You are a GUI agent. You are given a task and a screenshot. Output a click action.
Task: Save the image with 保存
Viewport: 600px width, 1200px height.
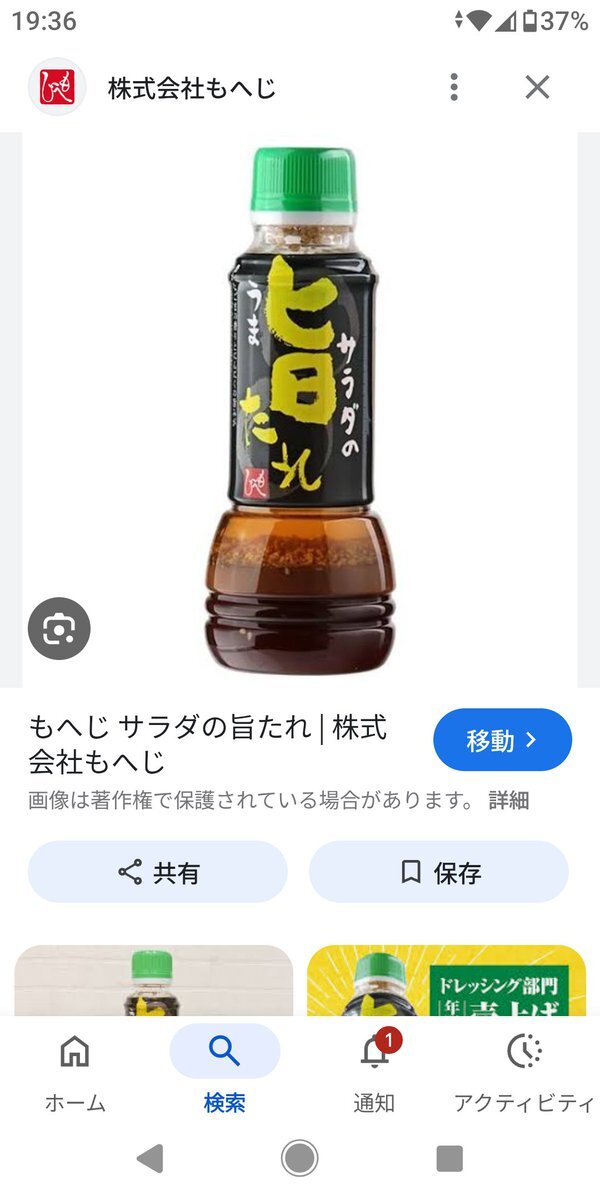pyautogui.click(x=439, y=872)
